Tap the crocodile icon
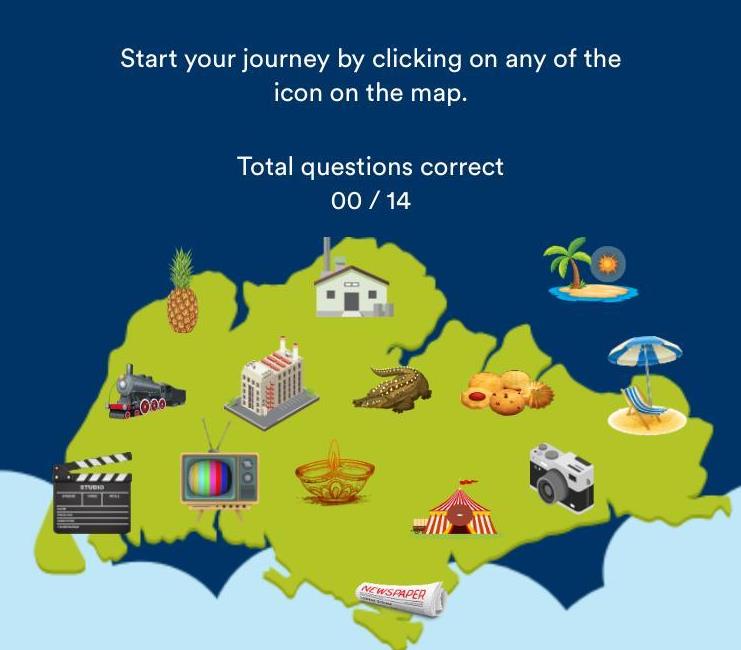This screenshot has width=741, height=650. point(393,388)
